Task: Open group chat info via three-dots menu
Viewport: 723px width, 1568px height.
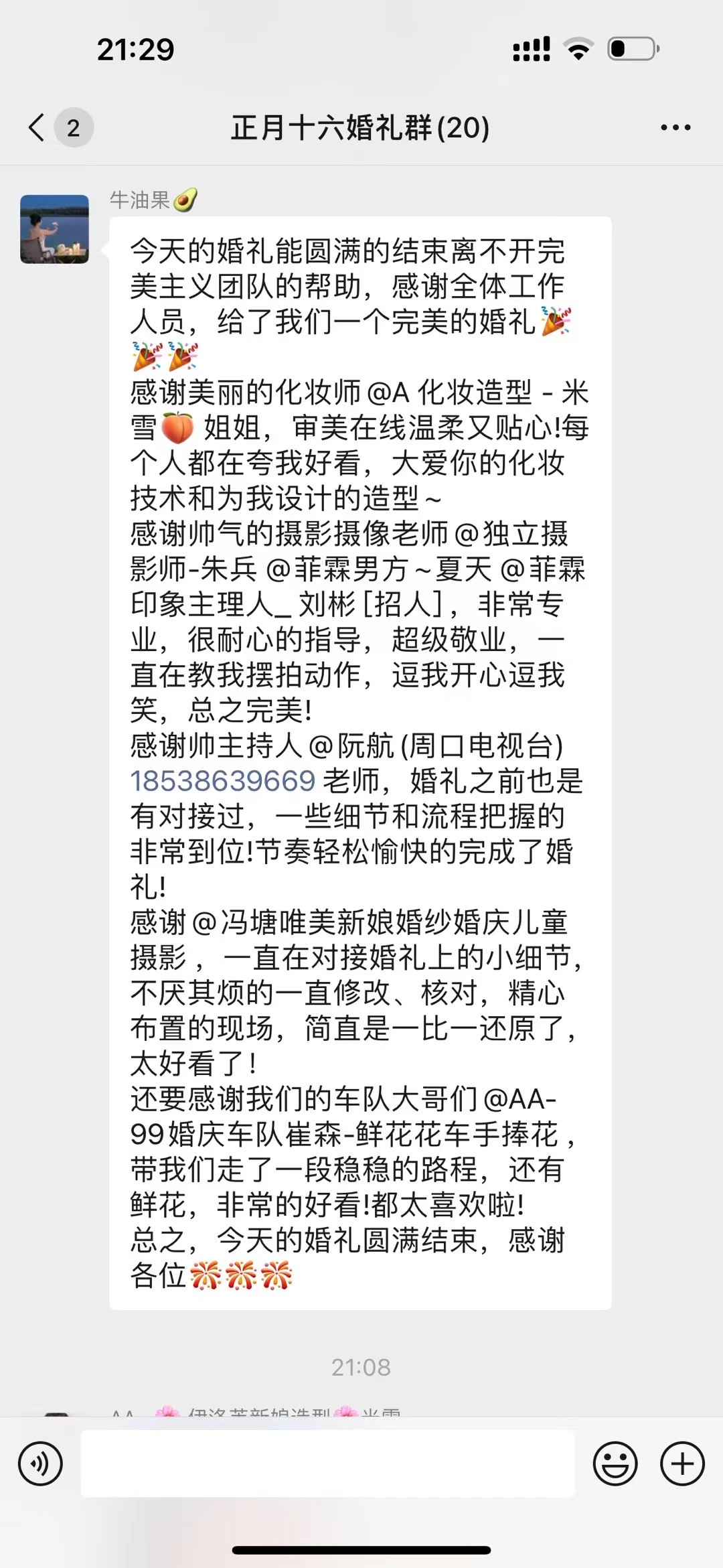Action: (675, 127)
